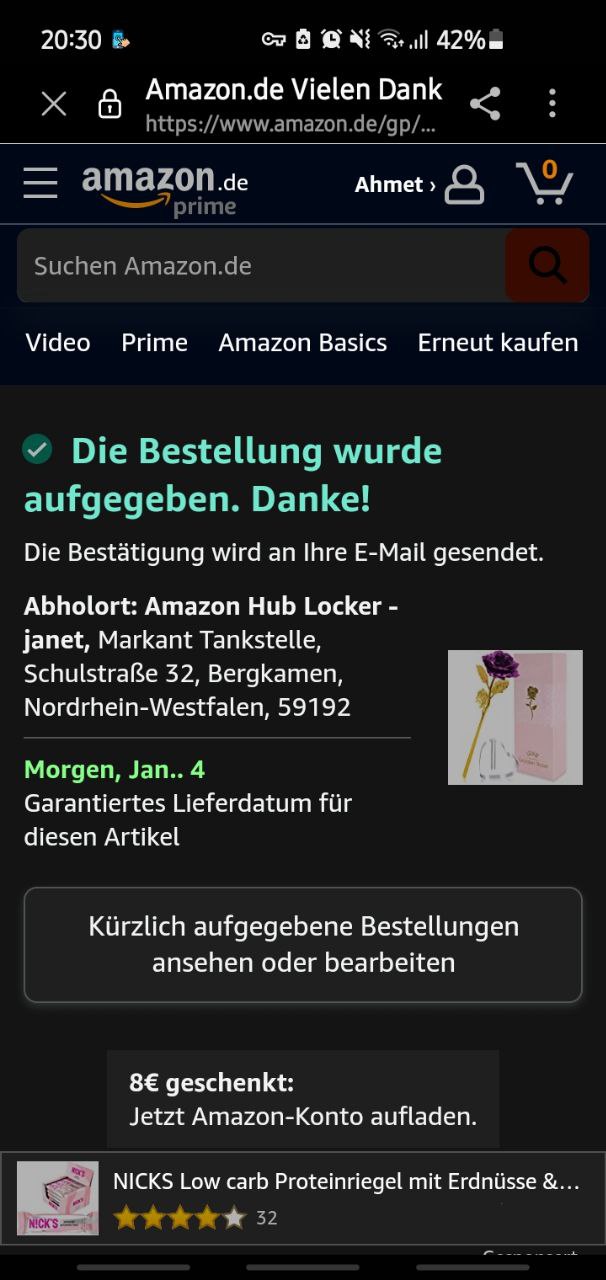This screenshot has height=1280, width=606.
Task: View the shopping cart
Action: (545, 183)
